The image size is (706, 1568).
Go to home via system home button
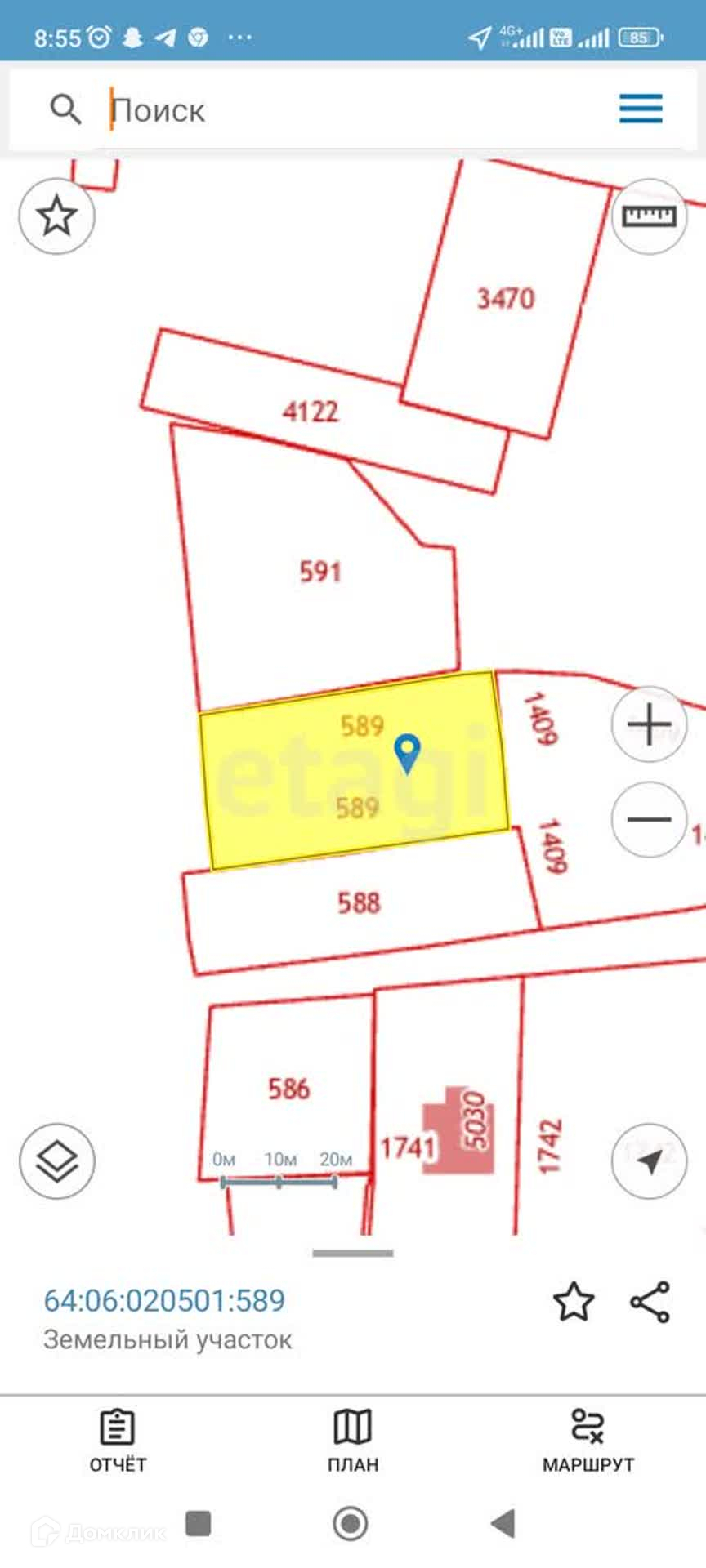click(x=351, y=1523)
